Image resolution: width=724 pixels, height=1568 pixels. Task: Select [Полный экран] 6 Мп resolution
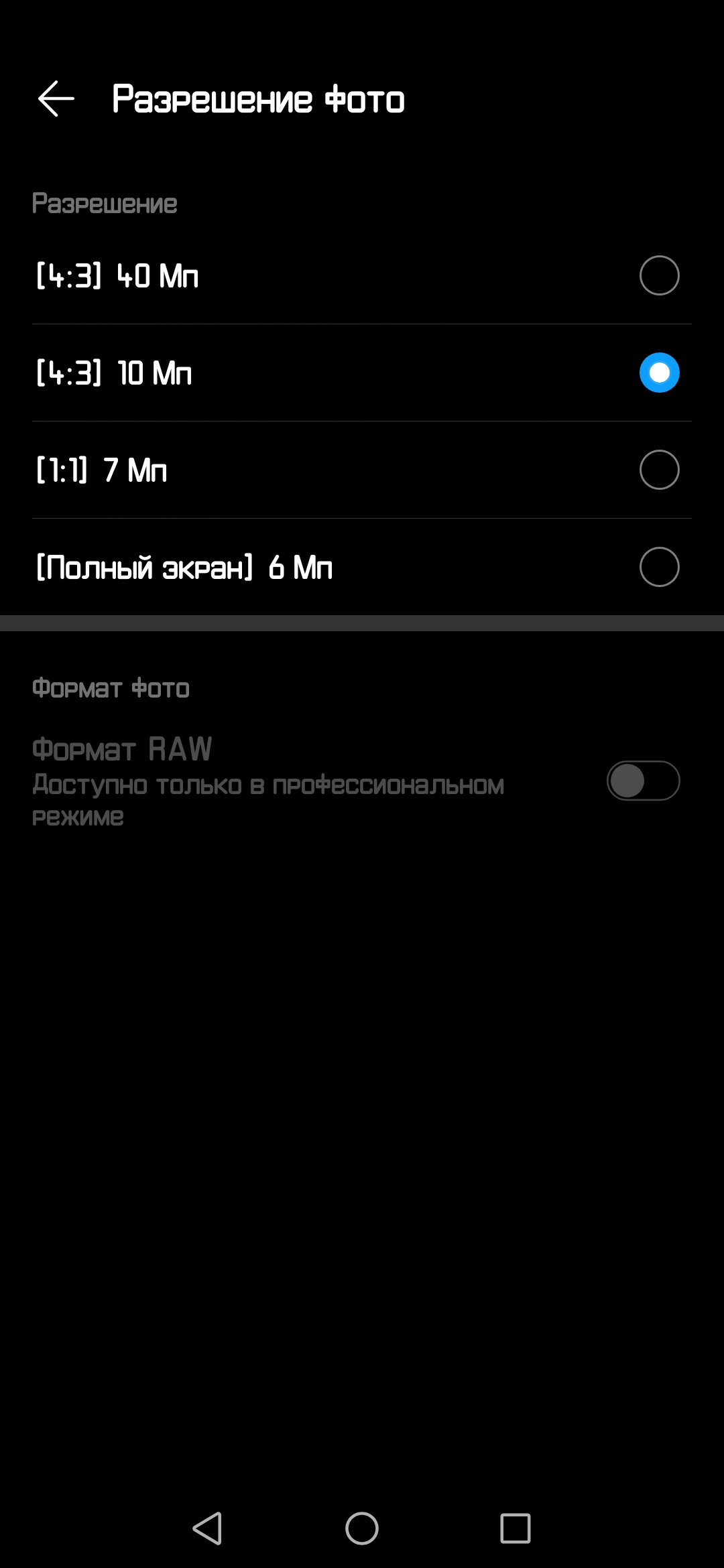(659, 567)
